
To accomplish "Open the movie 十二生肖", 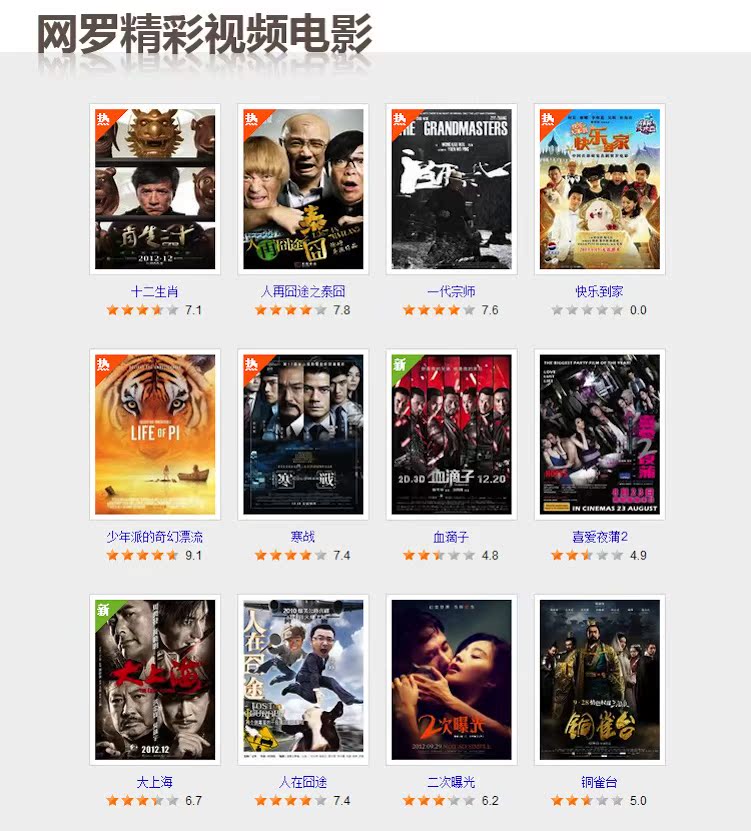I will point(155,189).
